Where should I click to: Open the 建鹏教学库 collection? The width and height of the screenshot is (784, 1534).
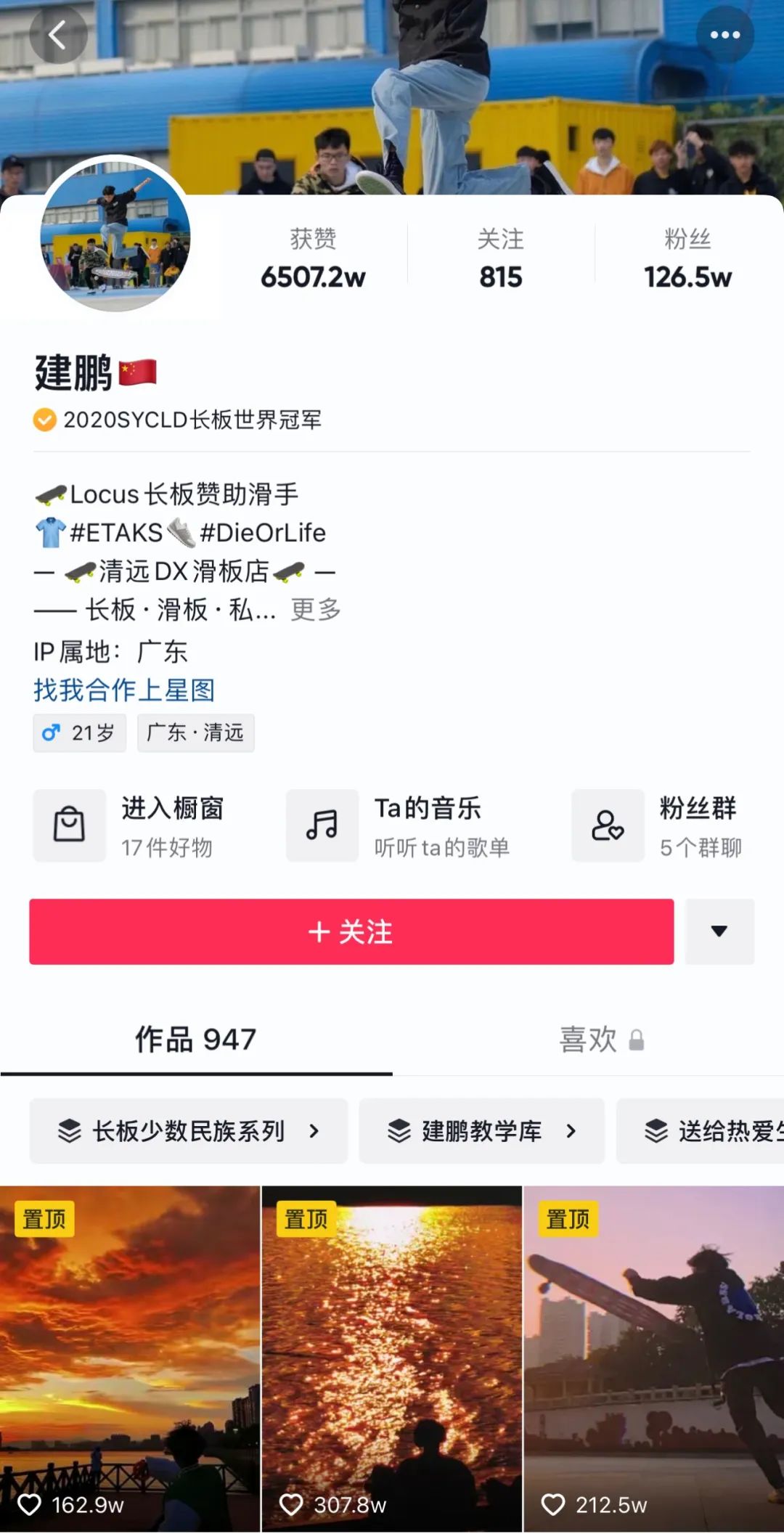(x=482, y=1131)
